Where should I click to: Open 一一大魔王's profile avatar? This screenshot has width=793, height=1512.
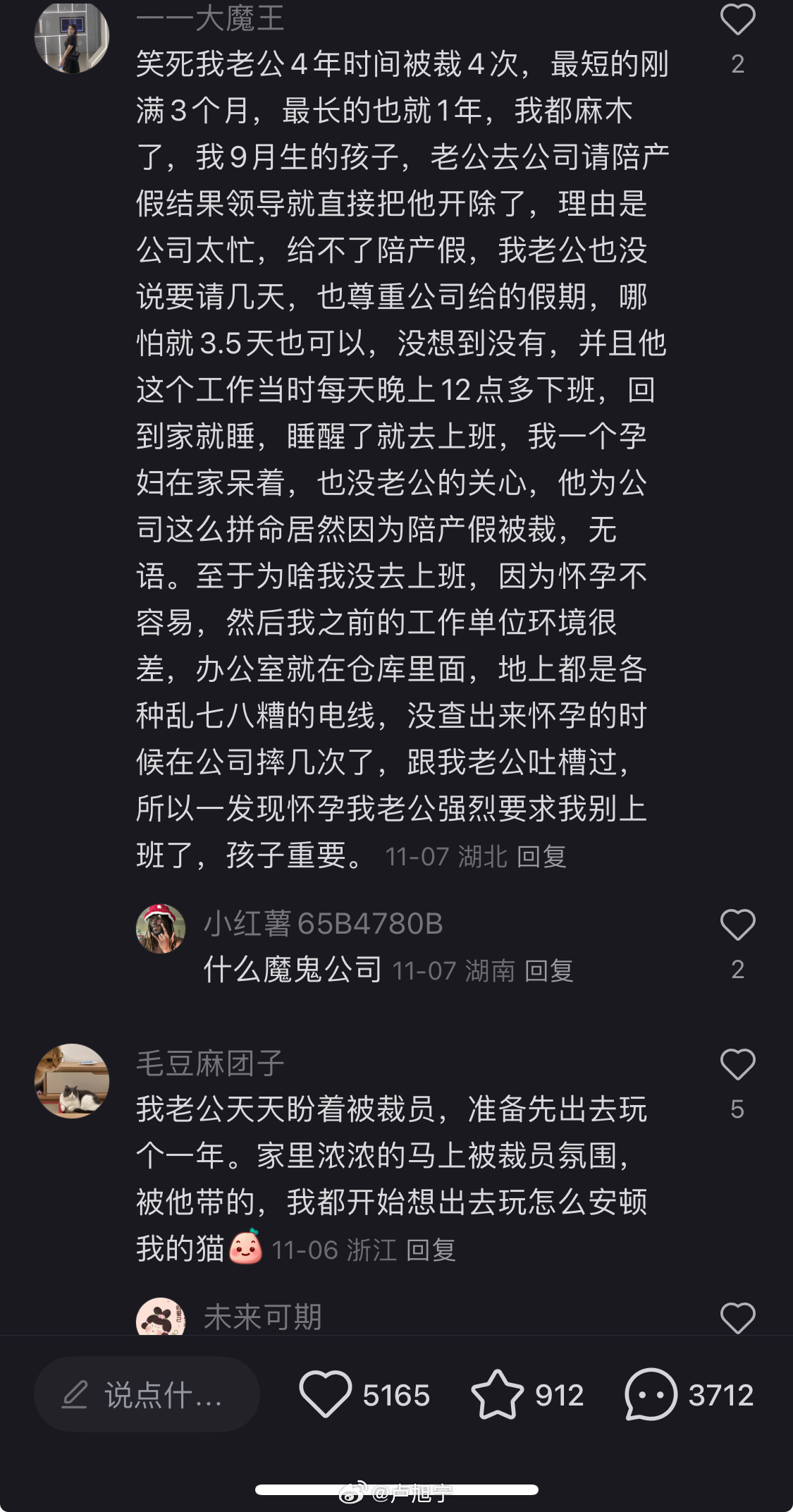(72, 37)
